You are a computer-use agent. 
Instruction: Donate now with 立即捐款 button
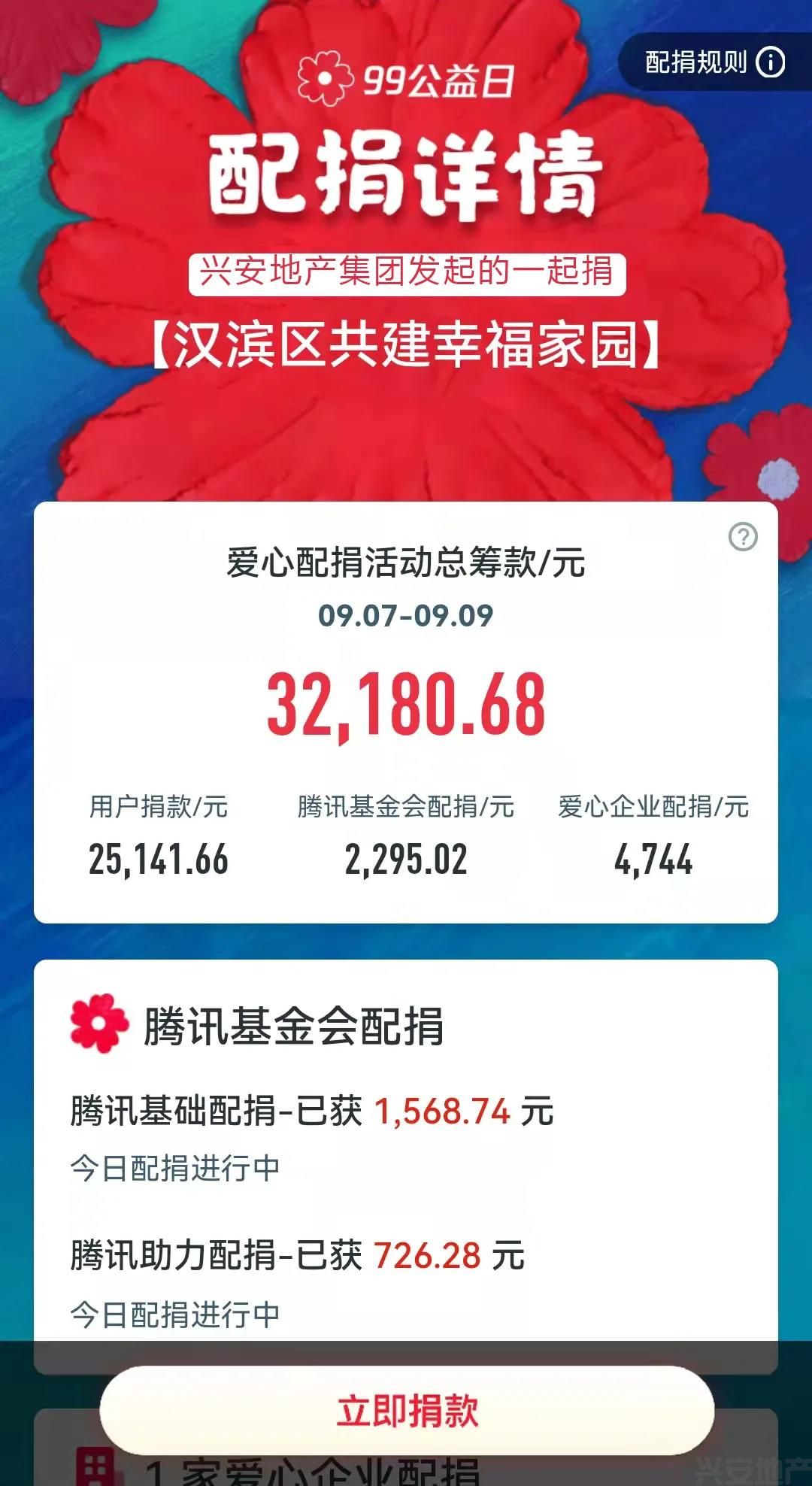tap(407, 1411)
